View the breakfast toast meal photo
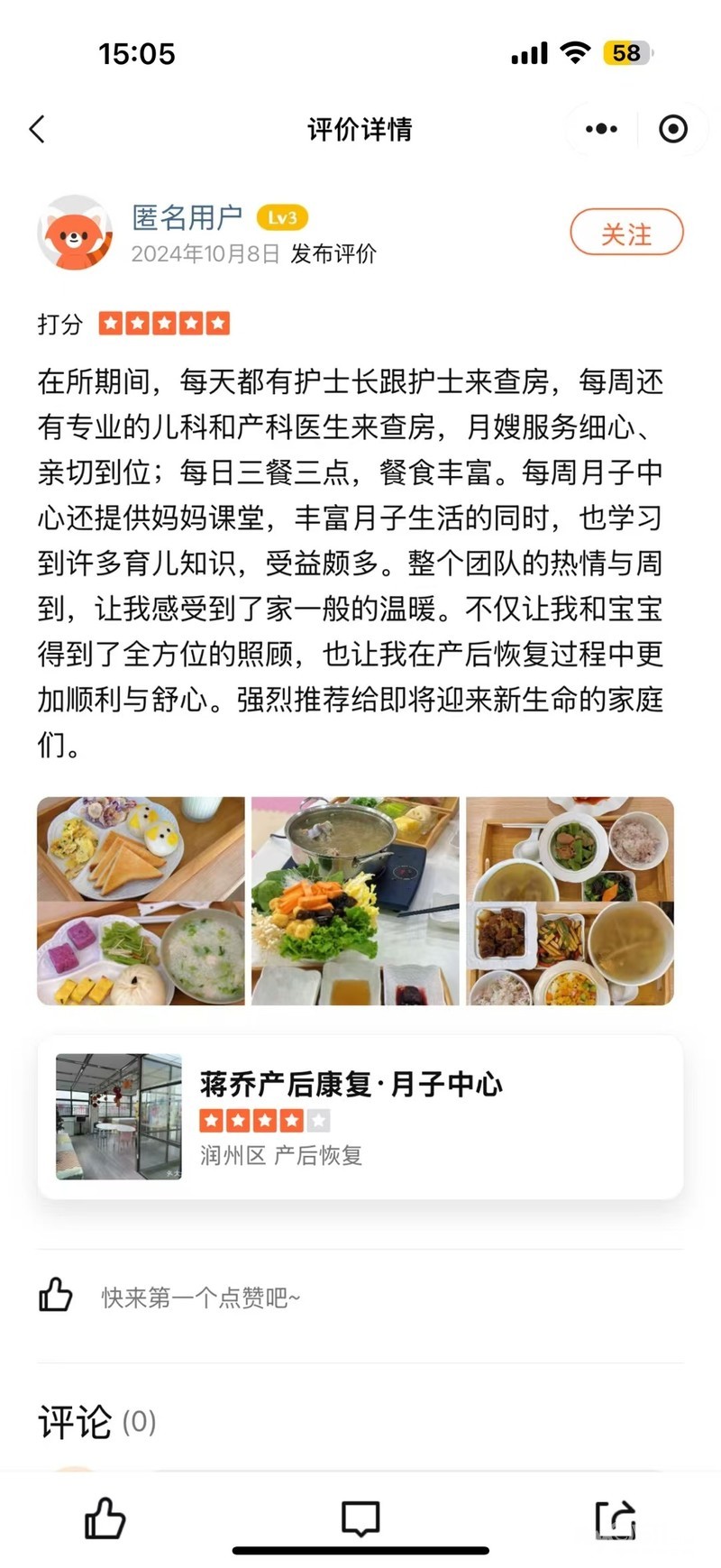 [141, 901]
